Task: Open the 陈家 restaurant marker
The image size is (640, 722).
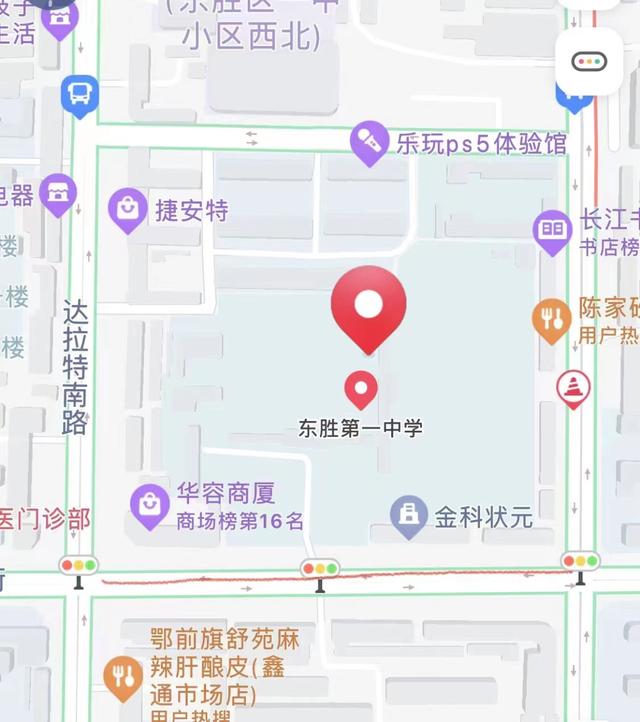Action: coord(551,320)
